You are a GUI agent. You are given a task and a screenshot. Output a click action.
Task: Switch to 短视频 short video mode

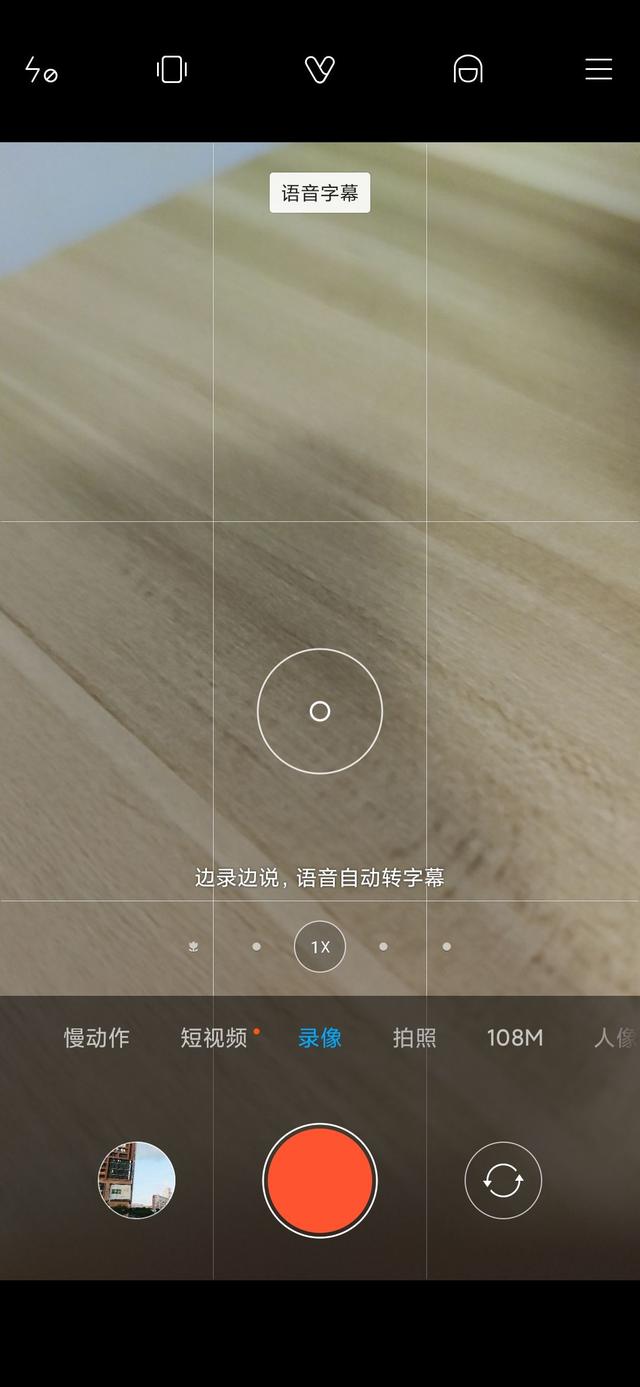pos(214,1038)
